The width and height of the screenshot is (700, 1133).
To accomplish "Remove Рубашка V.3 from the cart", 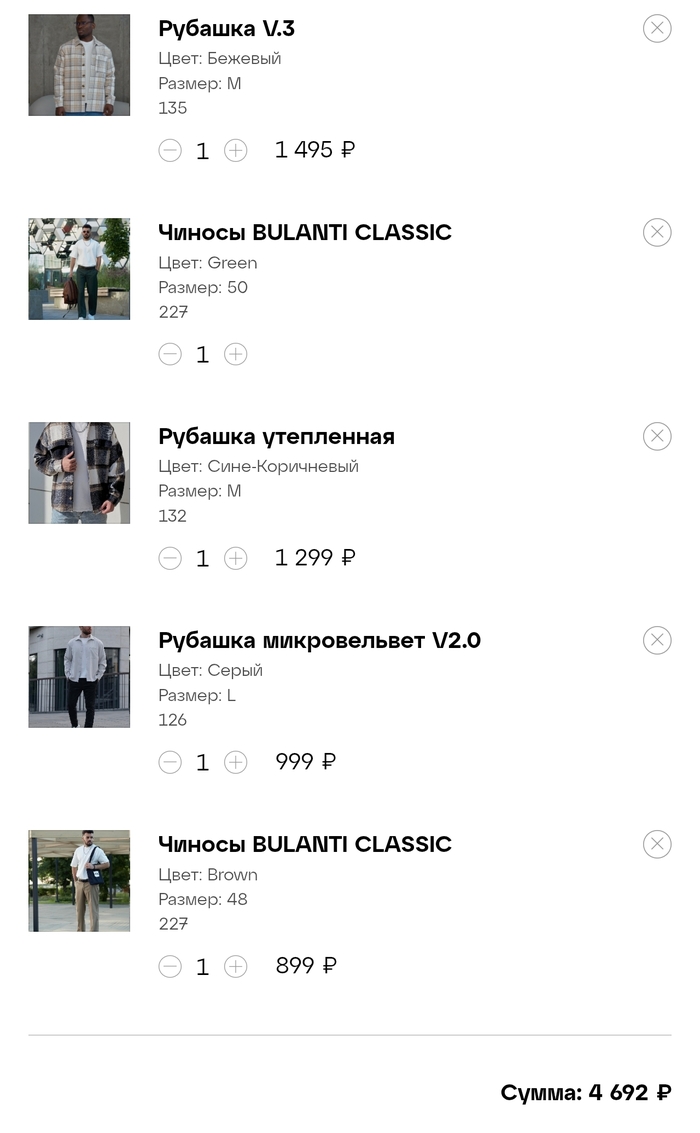I will (657, 28).
